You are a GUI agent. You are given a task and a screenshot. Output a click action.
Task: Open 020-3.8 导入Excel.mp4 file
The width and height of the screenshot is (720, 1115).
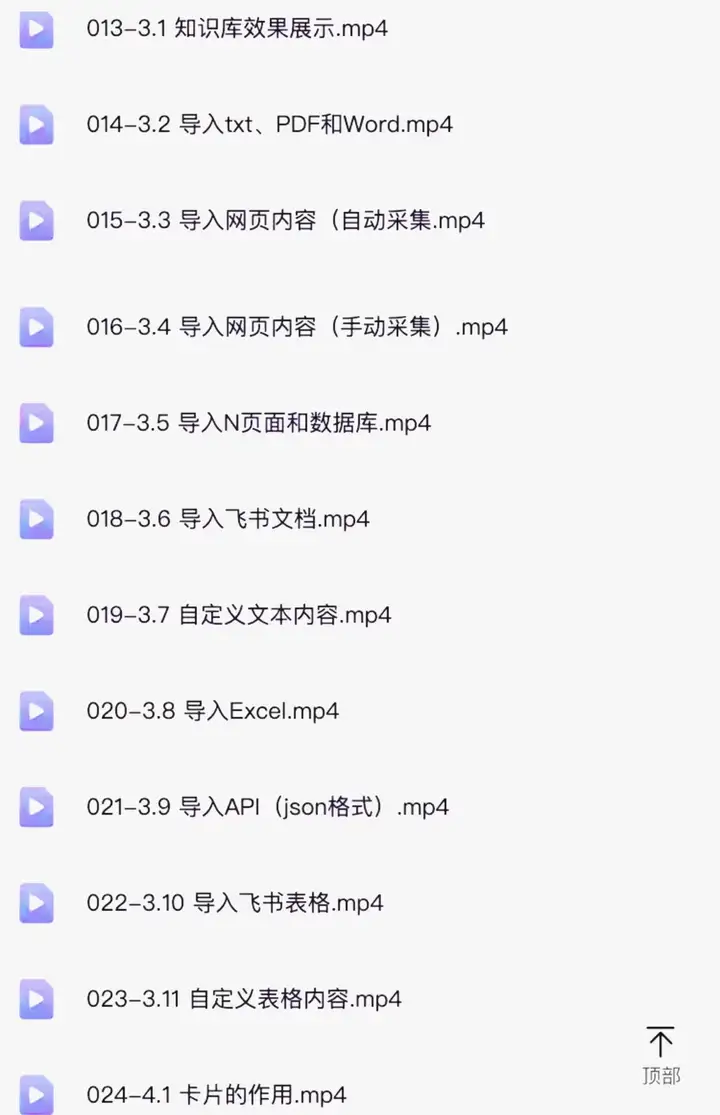pyautogui.click(x=212, y=712)
